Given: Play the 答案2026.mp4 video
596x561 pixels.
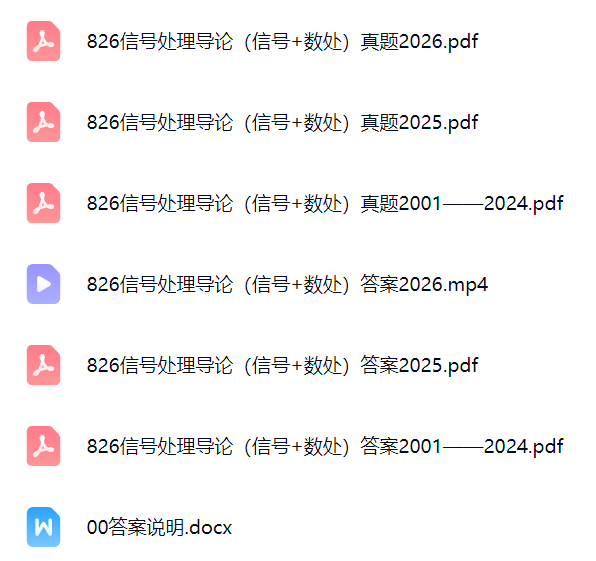Looking at the screenshot, I should point(287,284).
